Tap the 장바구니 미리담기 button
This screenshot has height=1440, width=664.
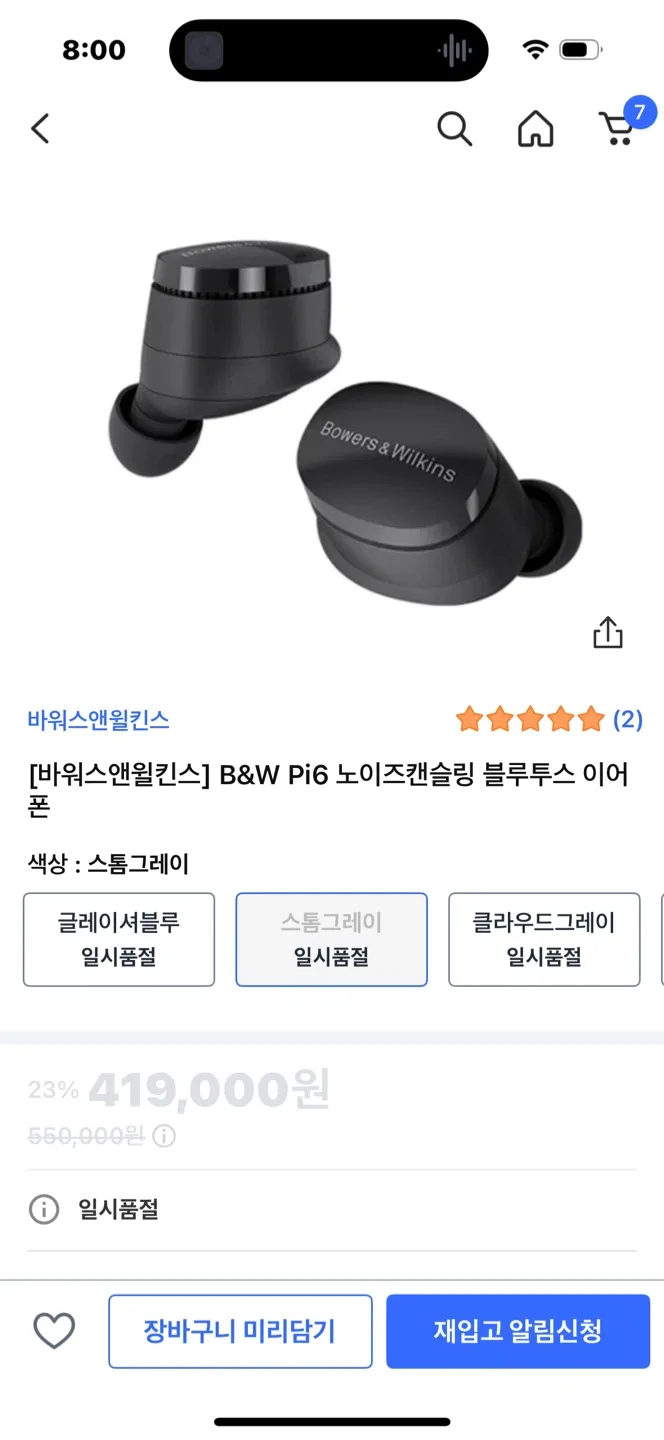[240, 1331]
